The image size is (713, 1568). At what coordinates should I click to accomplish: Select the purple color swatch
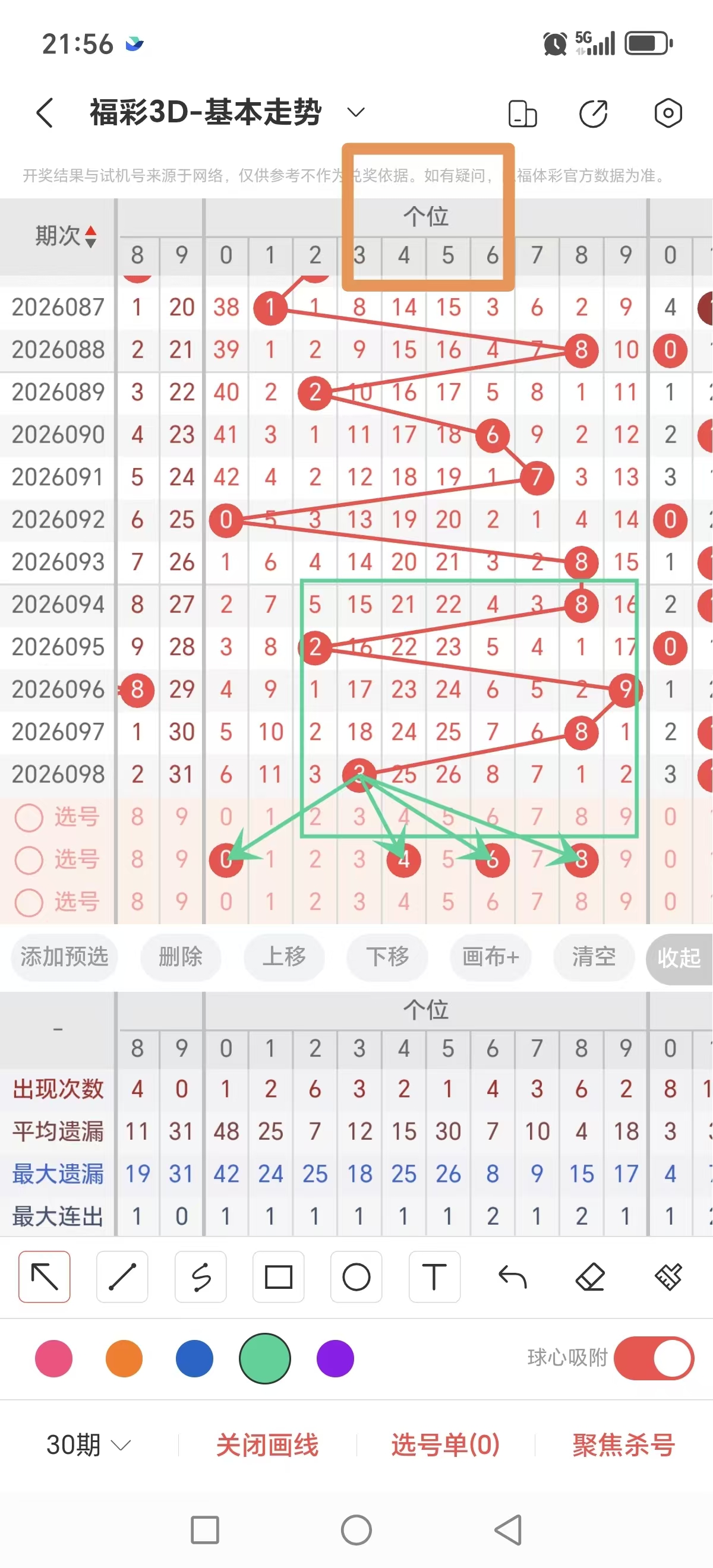[335, 1359]
